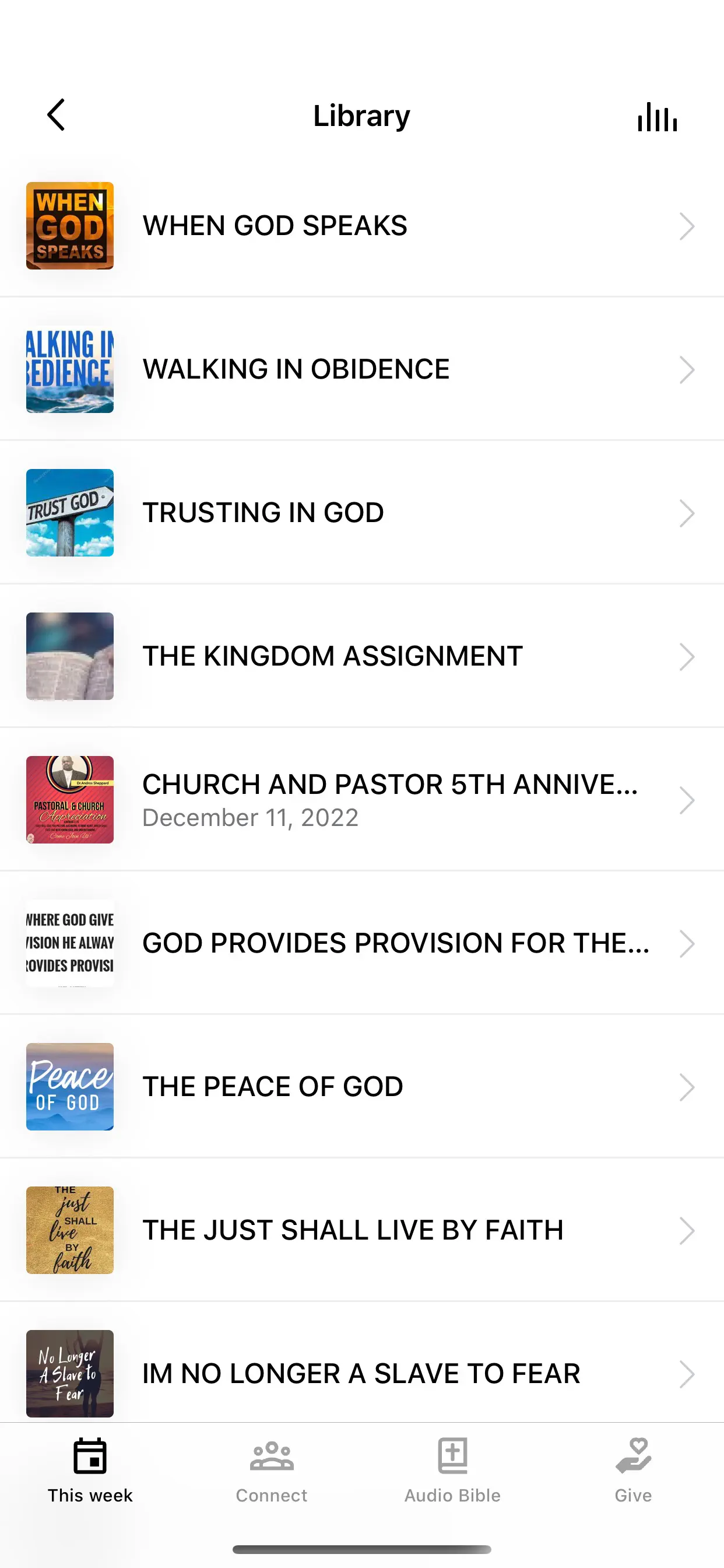Switch to the Connect tab
This screenshot has height=1568, width=724.
[271, 1469]
